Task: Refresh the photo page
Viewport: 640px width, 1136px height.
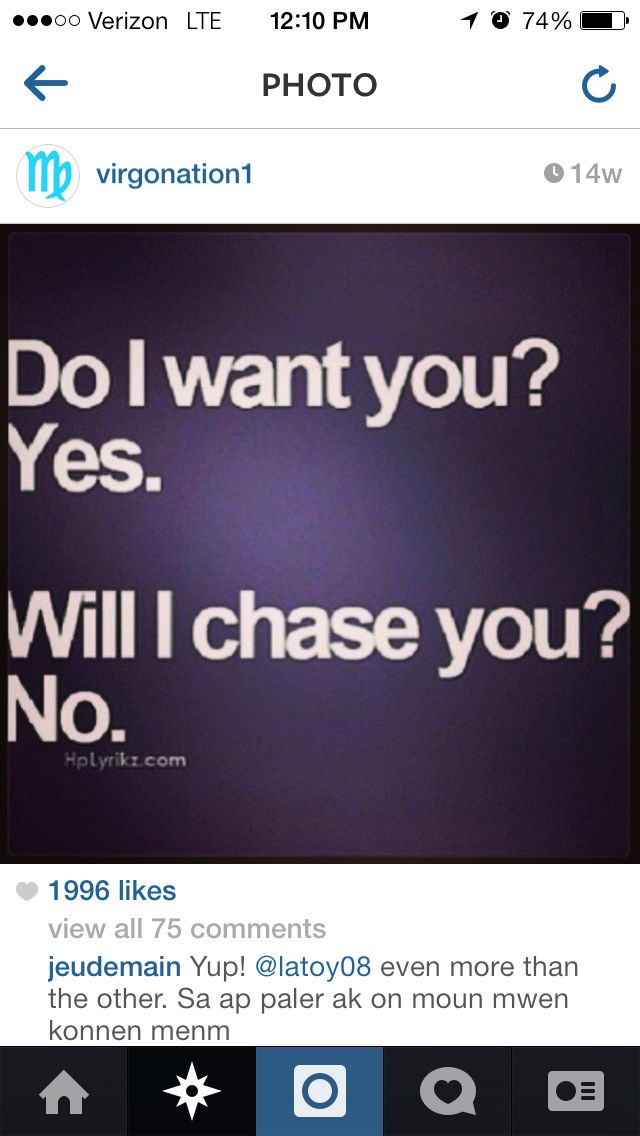Action: pyautogui.click(x=599, y=84)
